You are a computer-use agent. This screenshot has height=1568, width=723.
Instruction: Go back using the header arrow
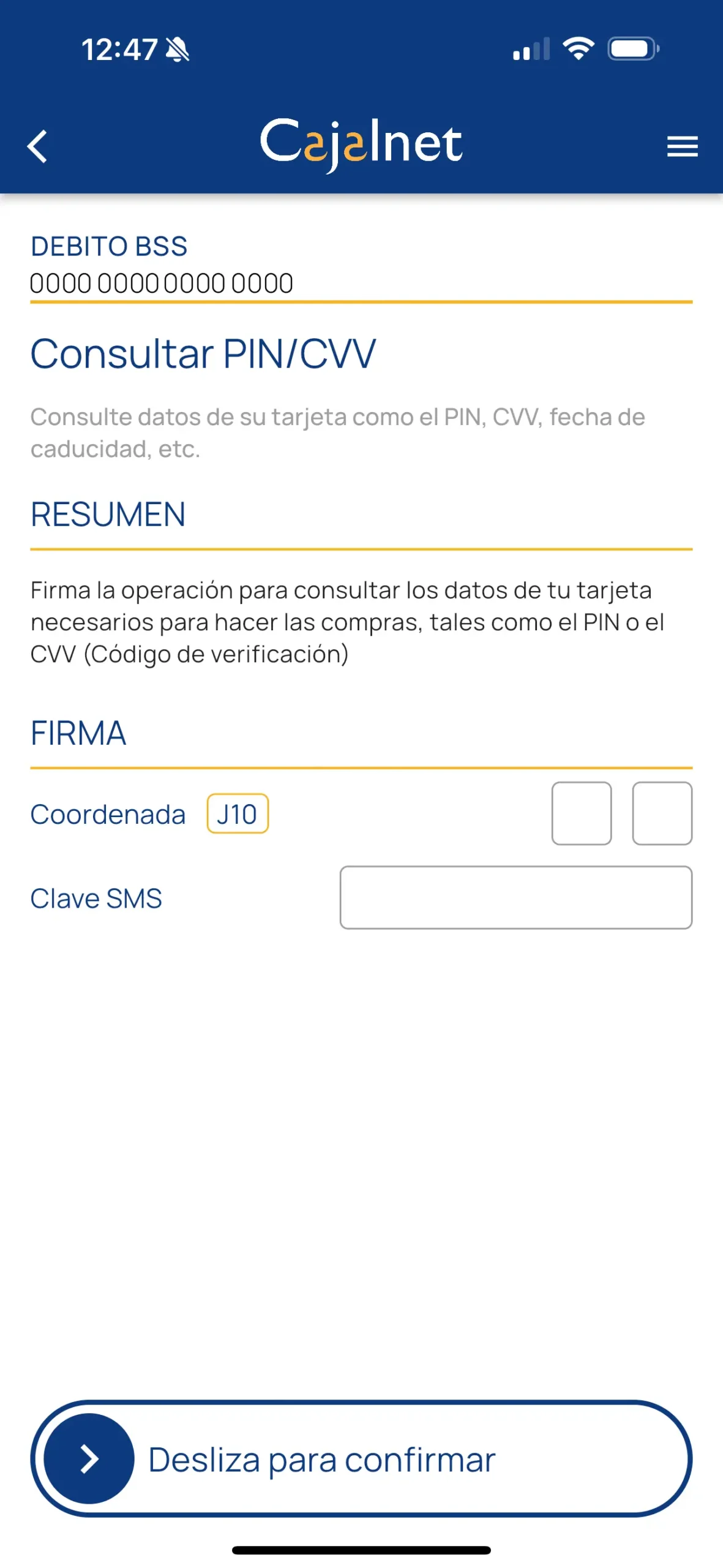(37, 146)
